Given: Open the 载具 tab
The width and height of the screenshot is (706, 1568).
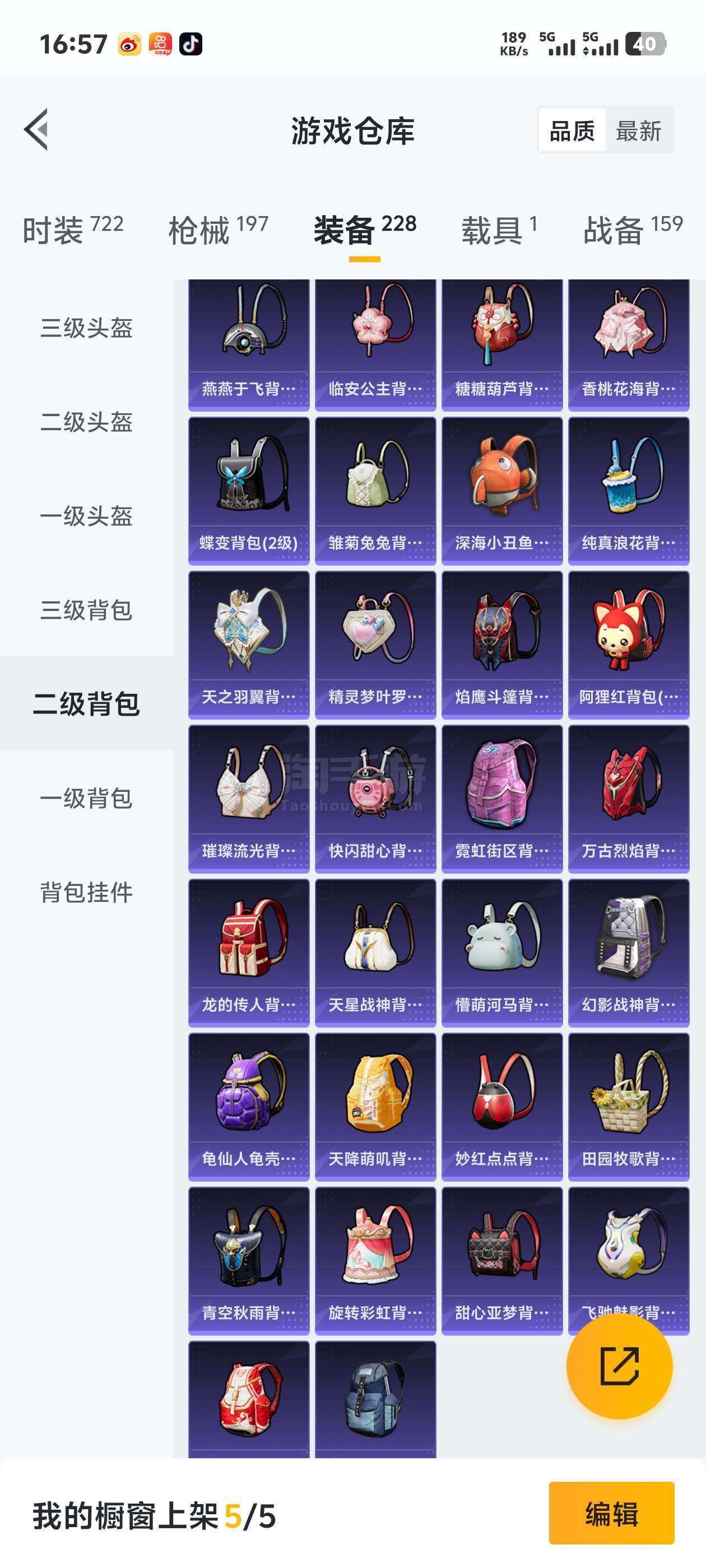Looking at the screenshot, I should pos(499,230).
